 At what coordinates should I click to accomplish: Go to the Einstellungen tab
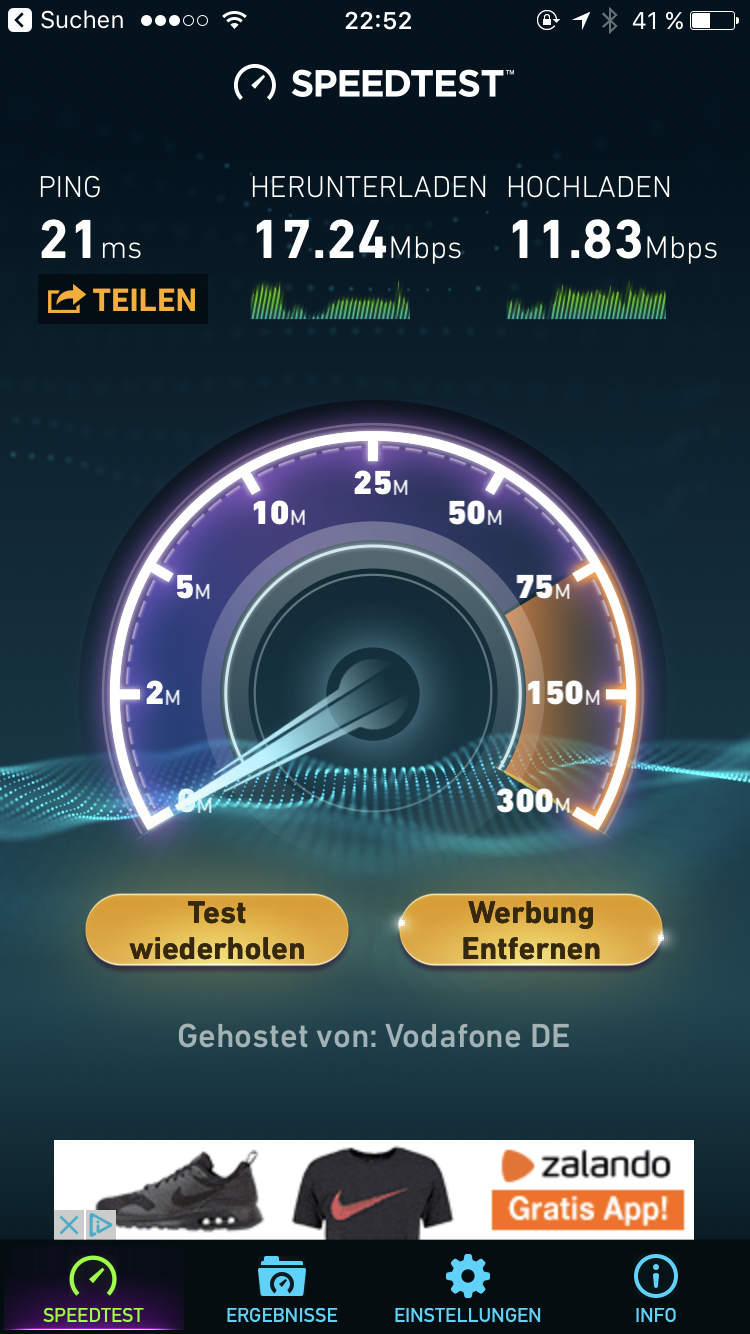point(467,1288)
